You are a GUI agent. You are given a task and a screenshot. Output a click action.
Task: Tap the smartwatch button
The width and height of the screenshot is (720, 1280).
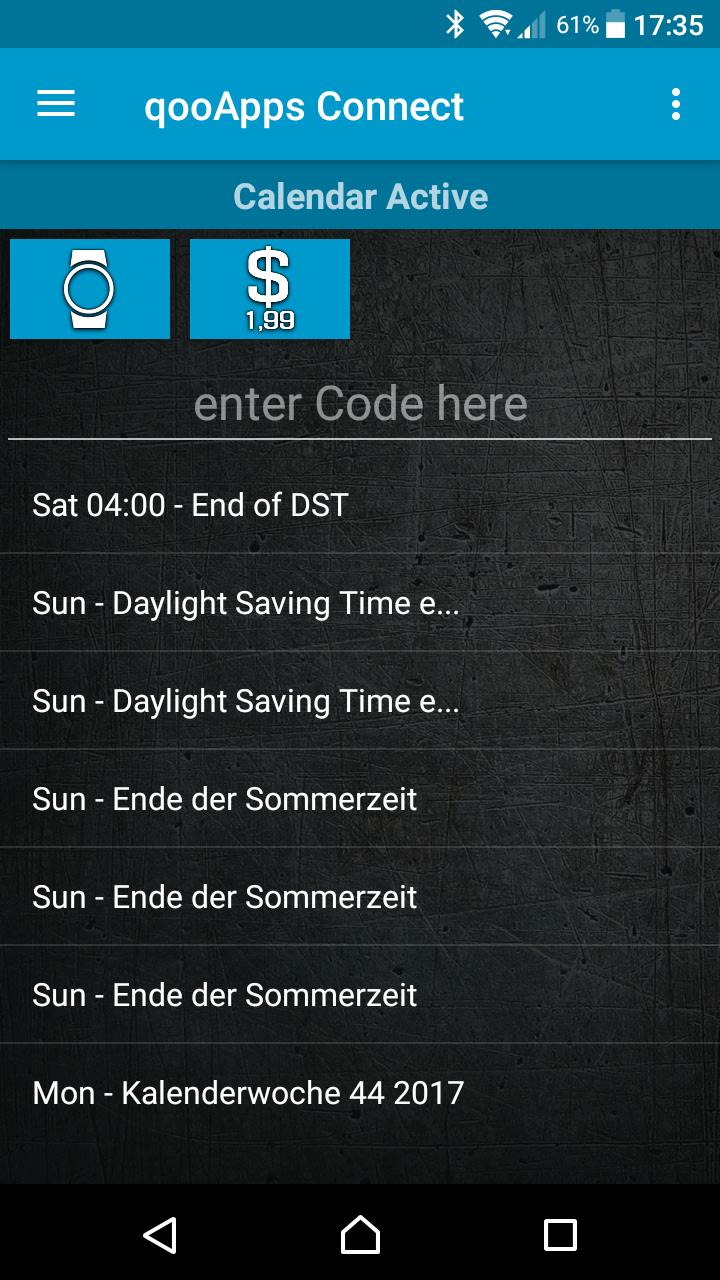pos(90,288)
